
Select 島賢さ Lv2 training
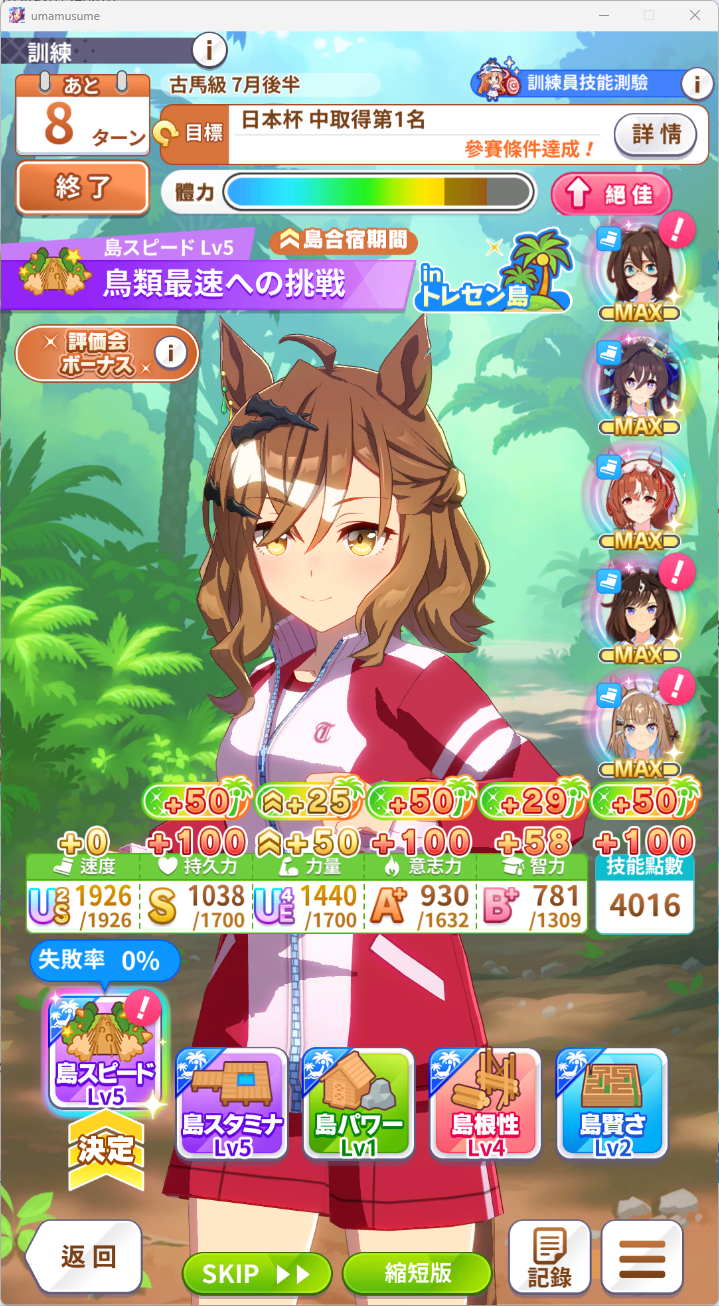coord(611,1103)
